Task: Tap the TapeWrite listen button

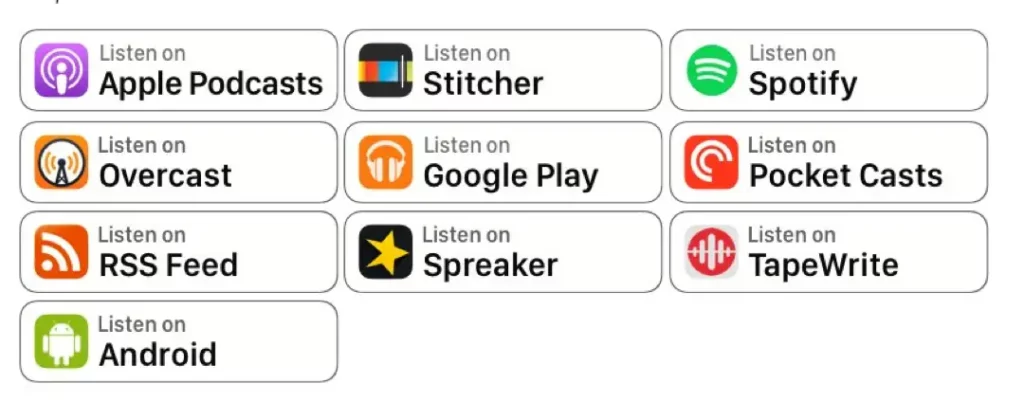Action: pyautogui.click(x=828, y=252)
